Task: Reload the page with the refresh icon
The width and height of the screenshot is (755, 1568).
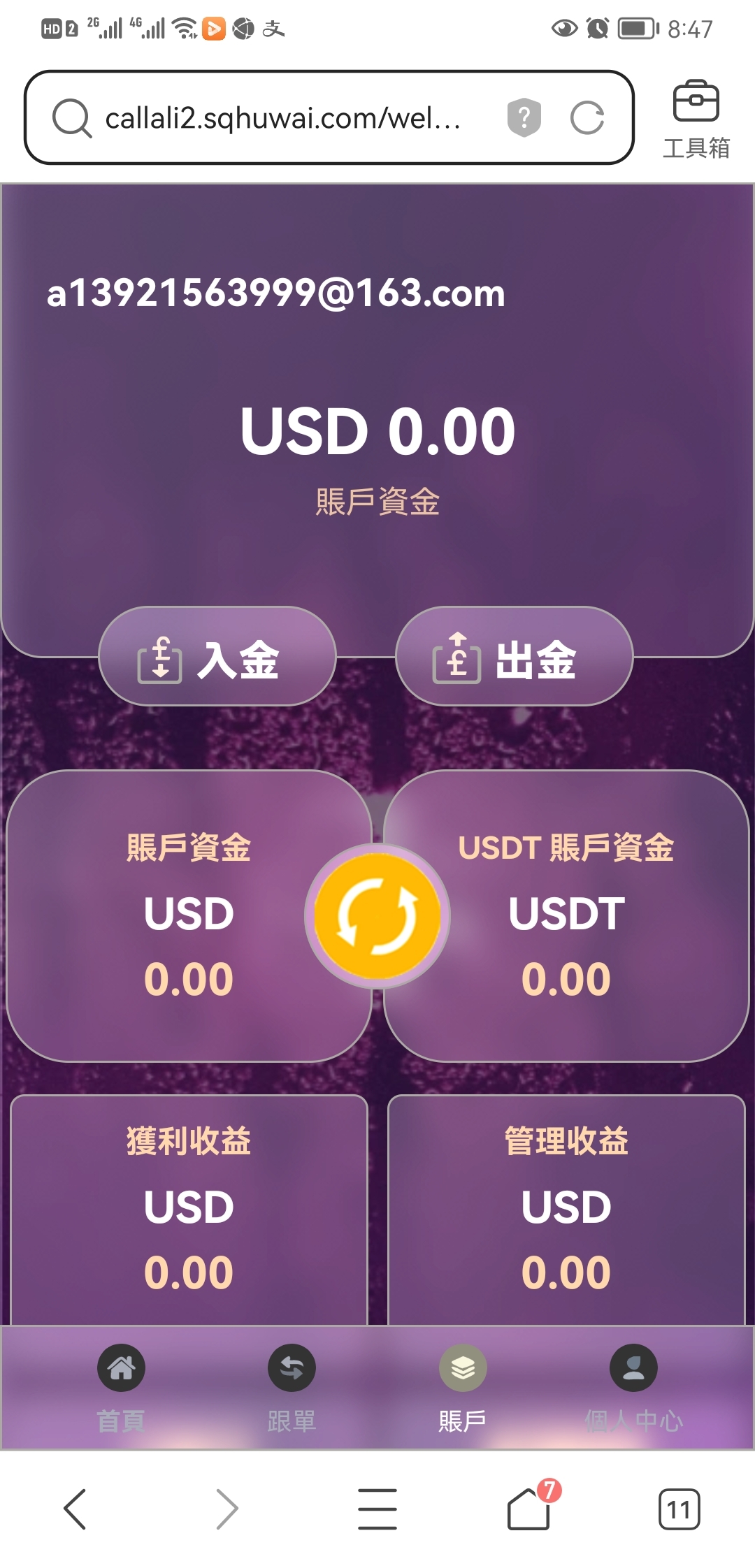Action: (587, 117)
